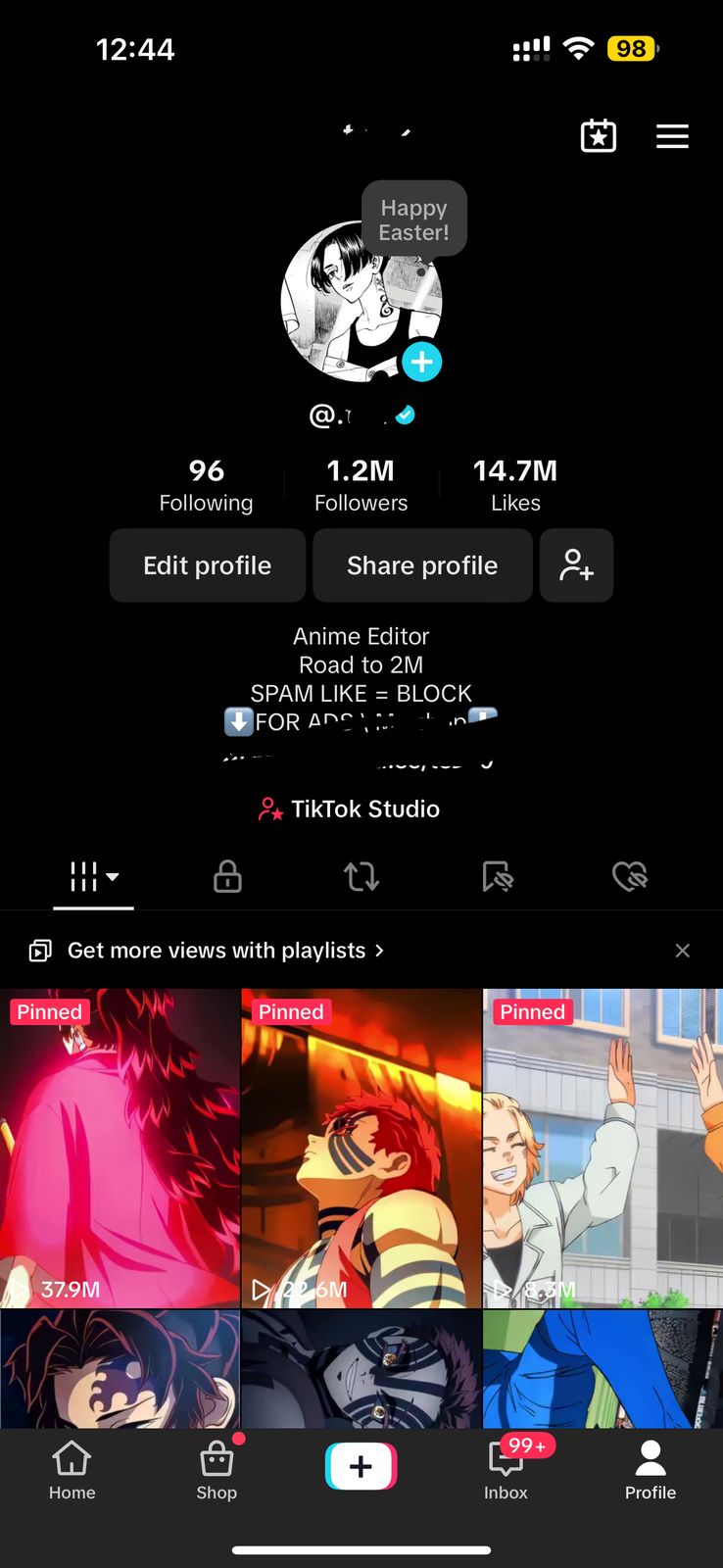The height and width of the screenshot is (1568, 723).
Task: Open TikTok Studio
Action: coord(350,809)
